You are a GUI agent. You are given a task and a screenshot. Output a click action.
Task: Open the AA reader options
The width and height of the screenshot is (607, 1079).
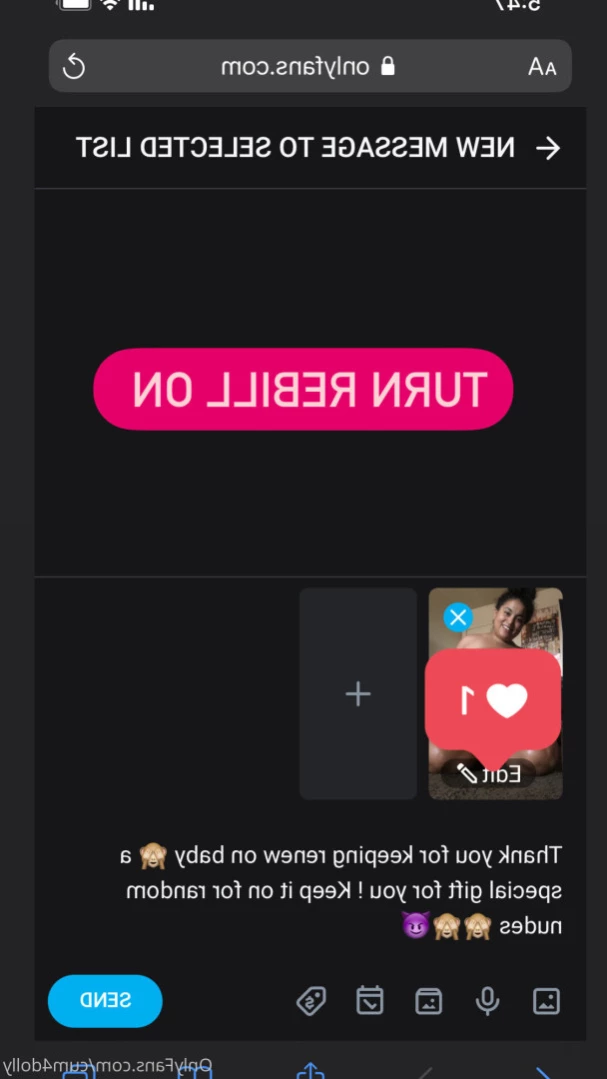[541, 67]
